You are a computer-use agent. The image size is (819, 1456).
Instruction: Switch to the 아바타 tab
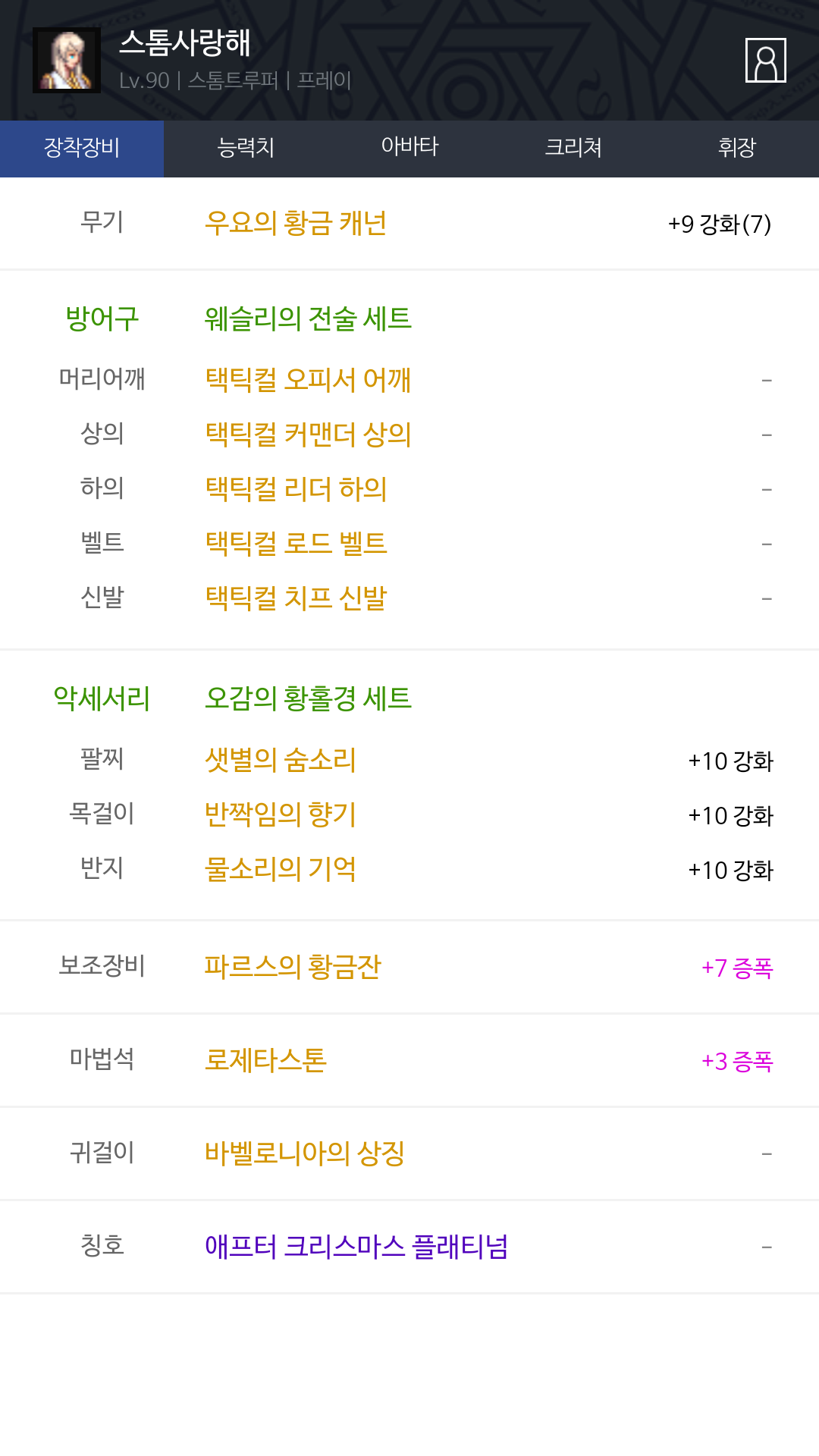coord(409,148)
